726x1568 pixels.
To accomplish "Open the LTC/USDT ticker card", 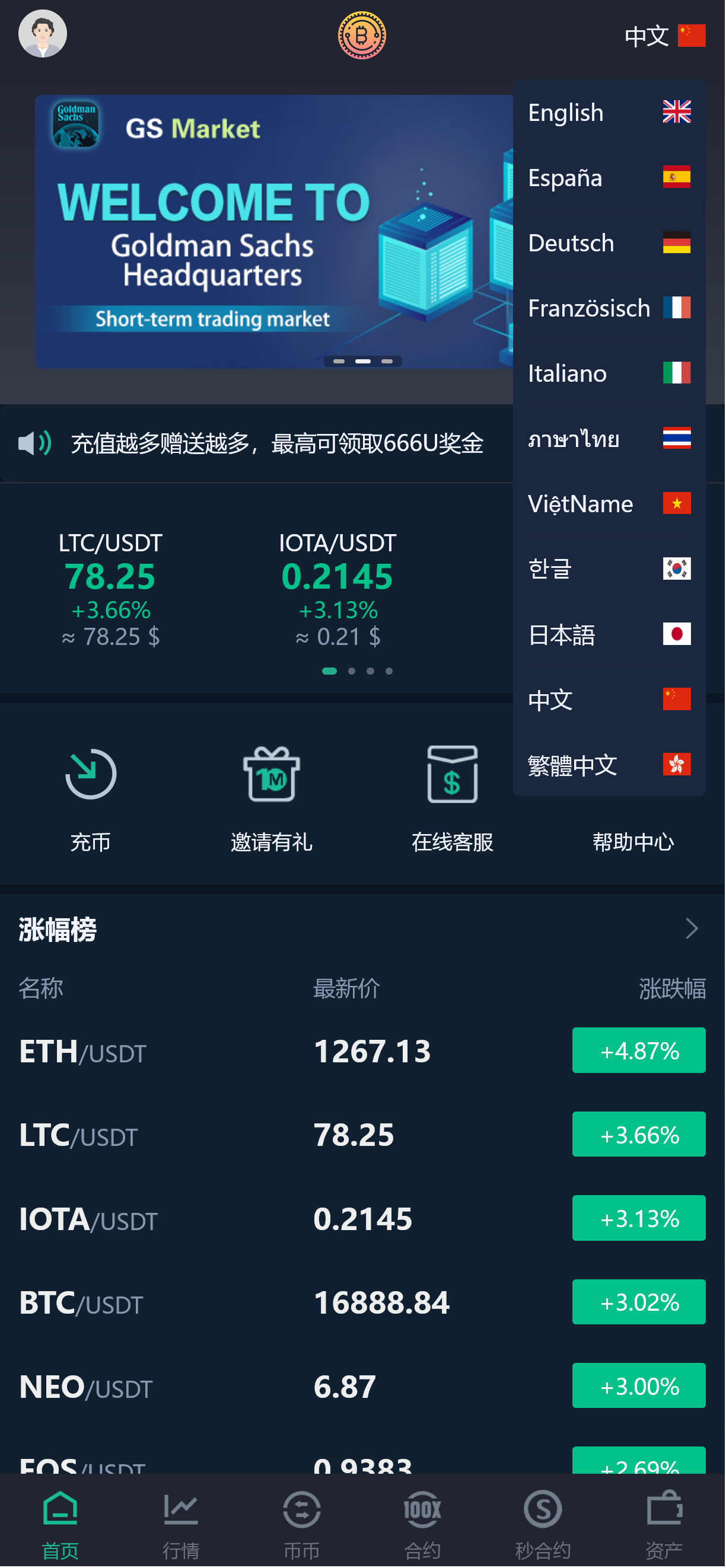I will (110, 587).
